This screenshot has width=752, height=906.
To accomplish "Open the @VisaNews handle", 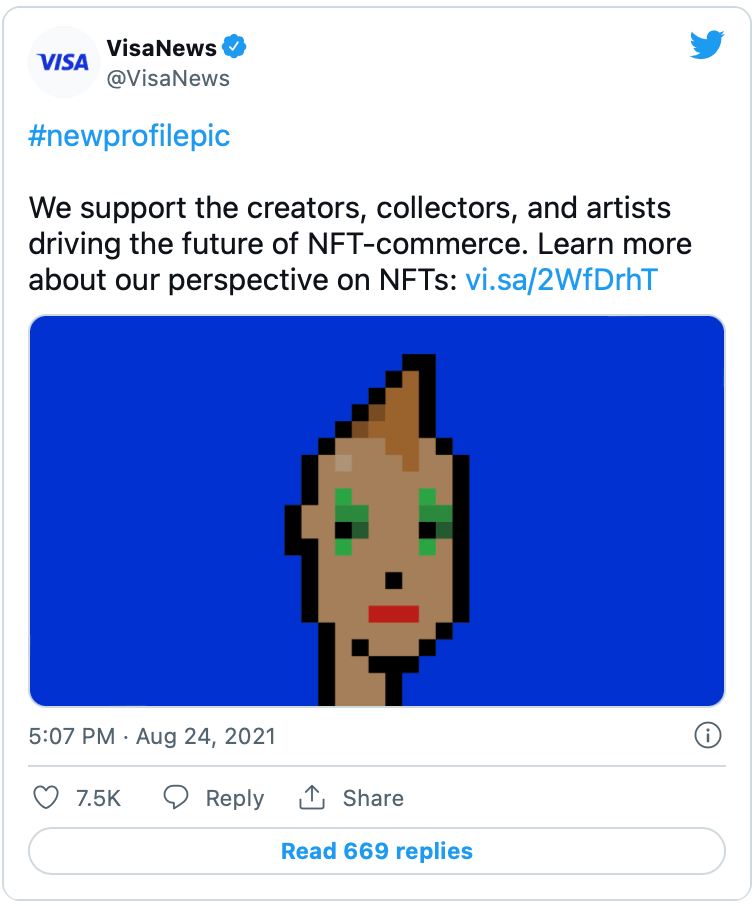I will (168, 78).
